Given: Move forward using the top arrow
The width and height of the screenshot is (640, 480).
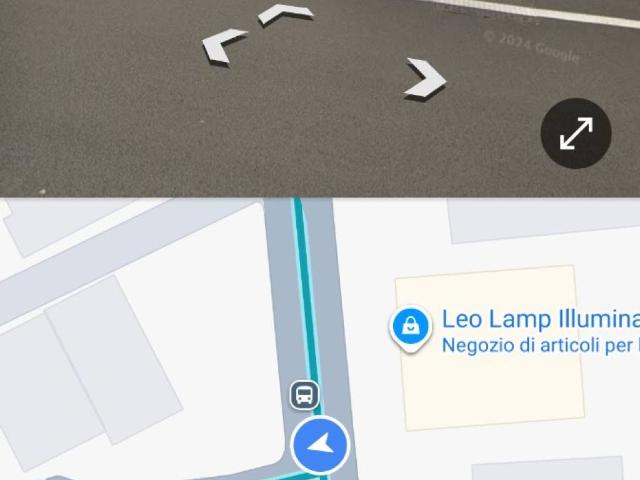Looking at the screenshot, I should click(x=285, y=15).
